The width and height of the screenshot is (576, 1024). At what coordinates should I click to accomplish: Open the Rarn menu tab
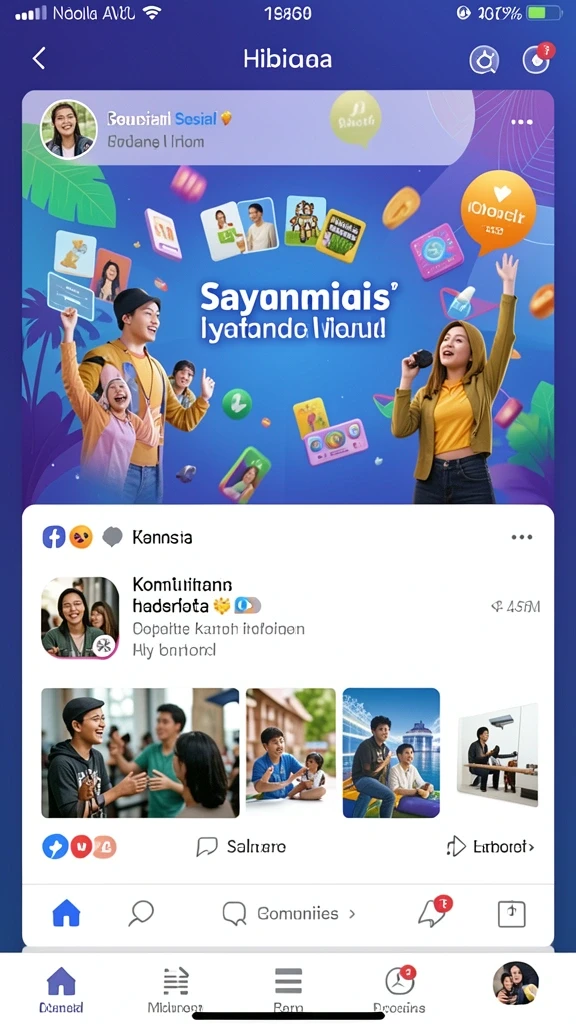(x=288, y=989)
